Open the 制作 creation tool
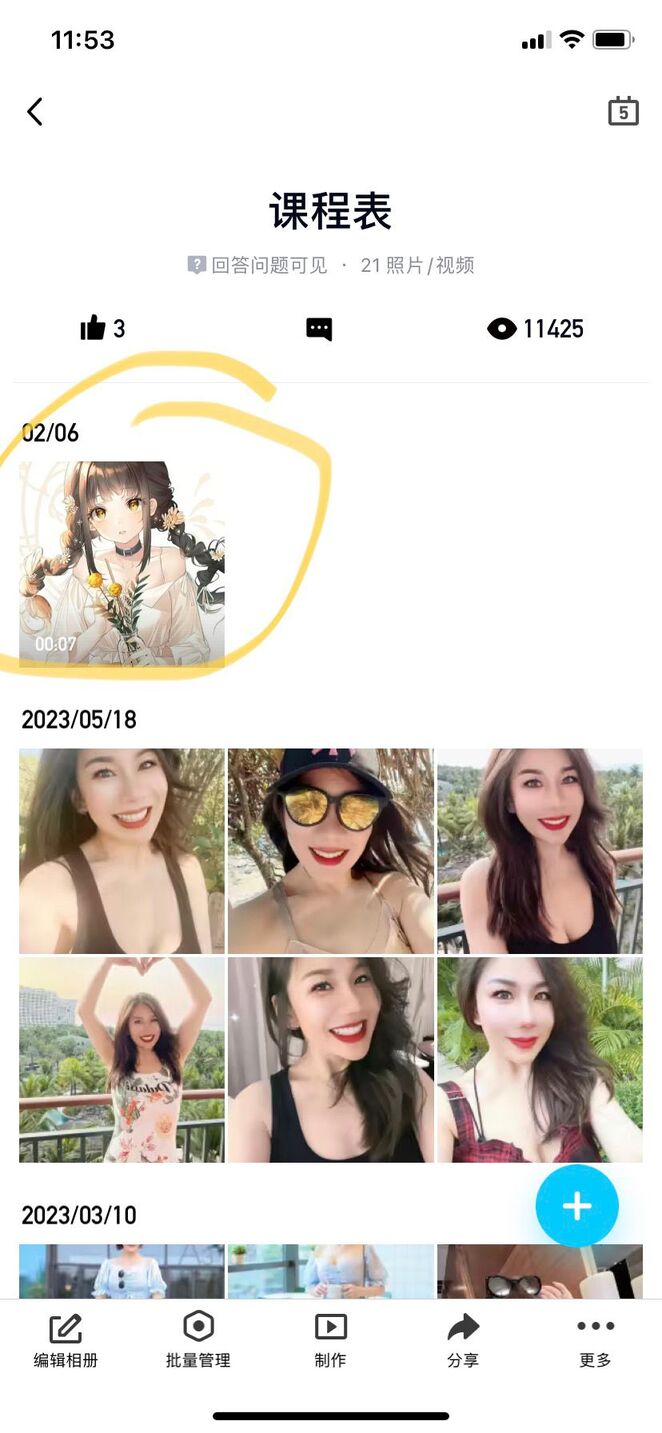 pyautogui.click(x=330, y=1340)
